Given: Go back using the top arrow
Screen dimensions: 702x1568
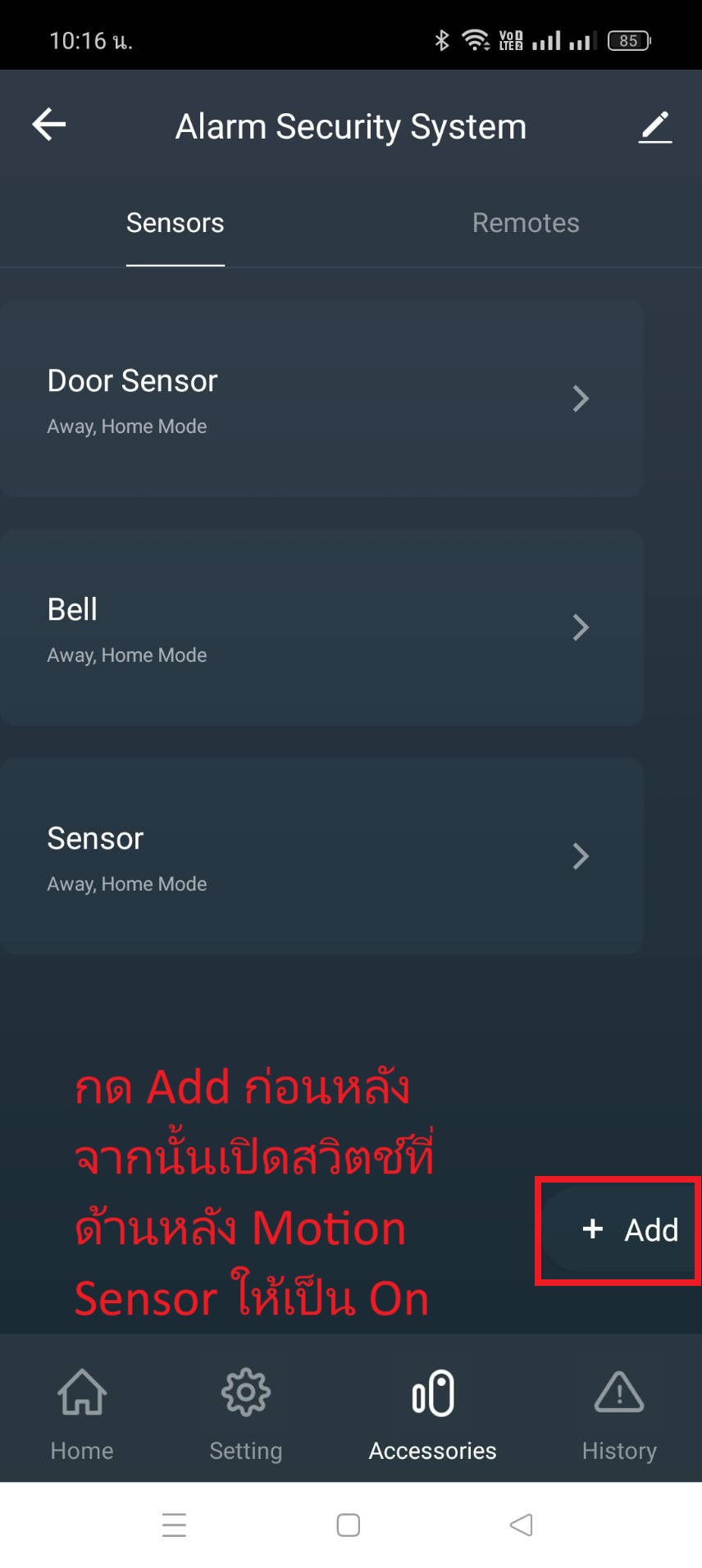Looking at the screenshot, I should [48, 125].
